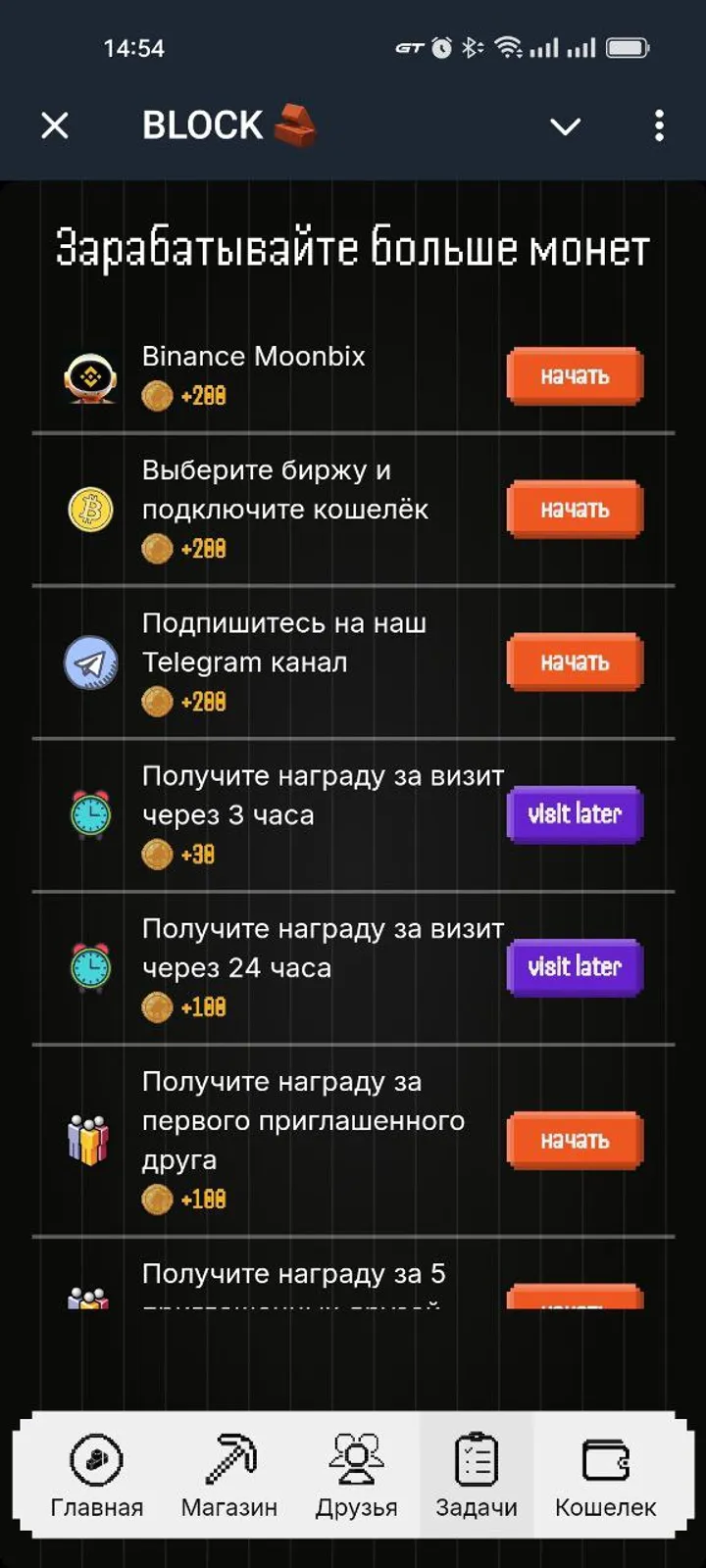The image size is (706, 1568).
Task: Close the BLOCK mini app with X
Action: [x=54, y=125]
